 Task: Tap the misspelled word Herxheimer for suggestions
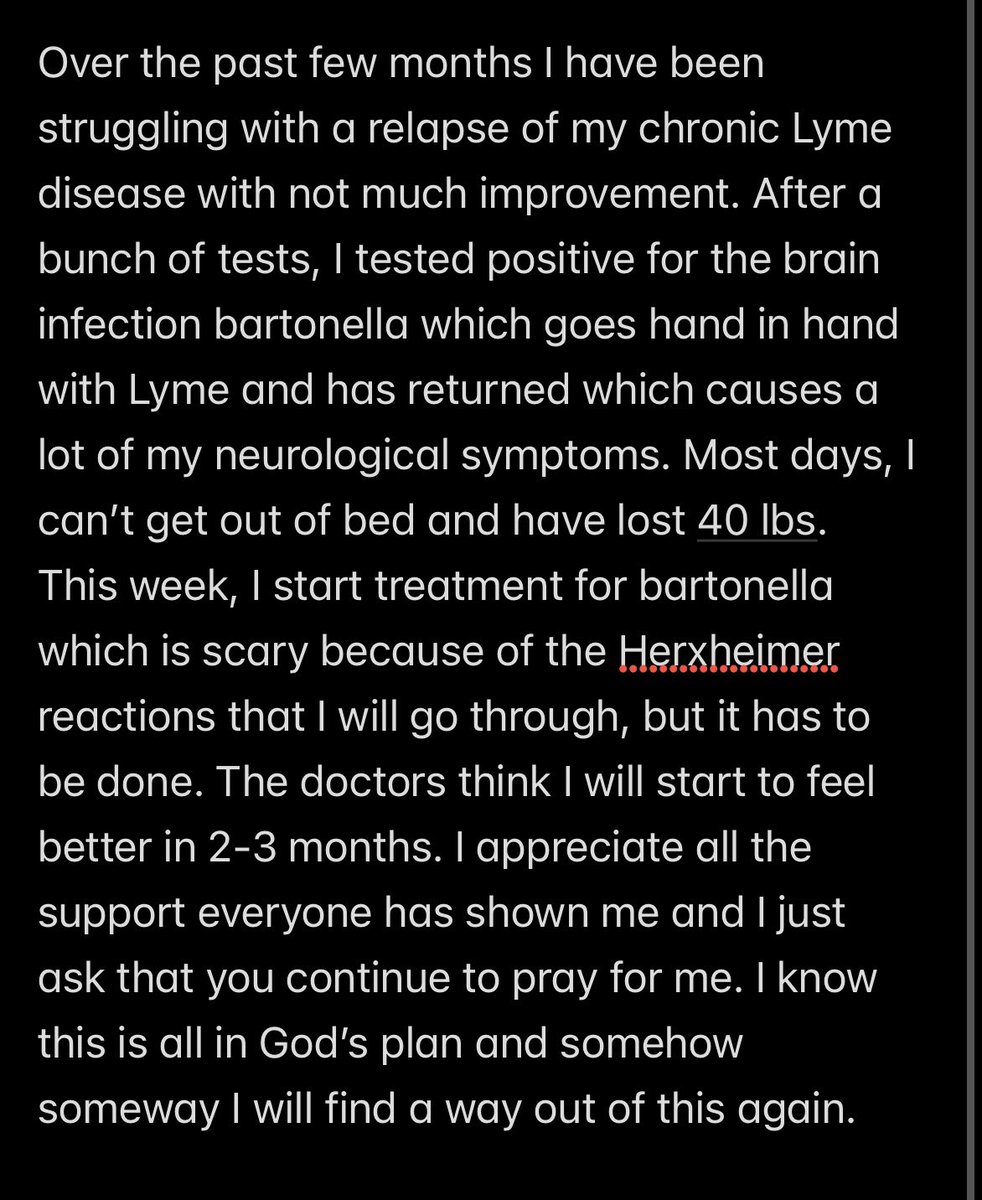click(x=726, y=653)
